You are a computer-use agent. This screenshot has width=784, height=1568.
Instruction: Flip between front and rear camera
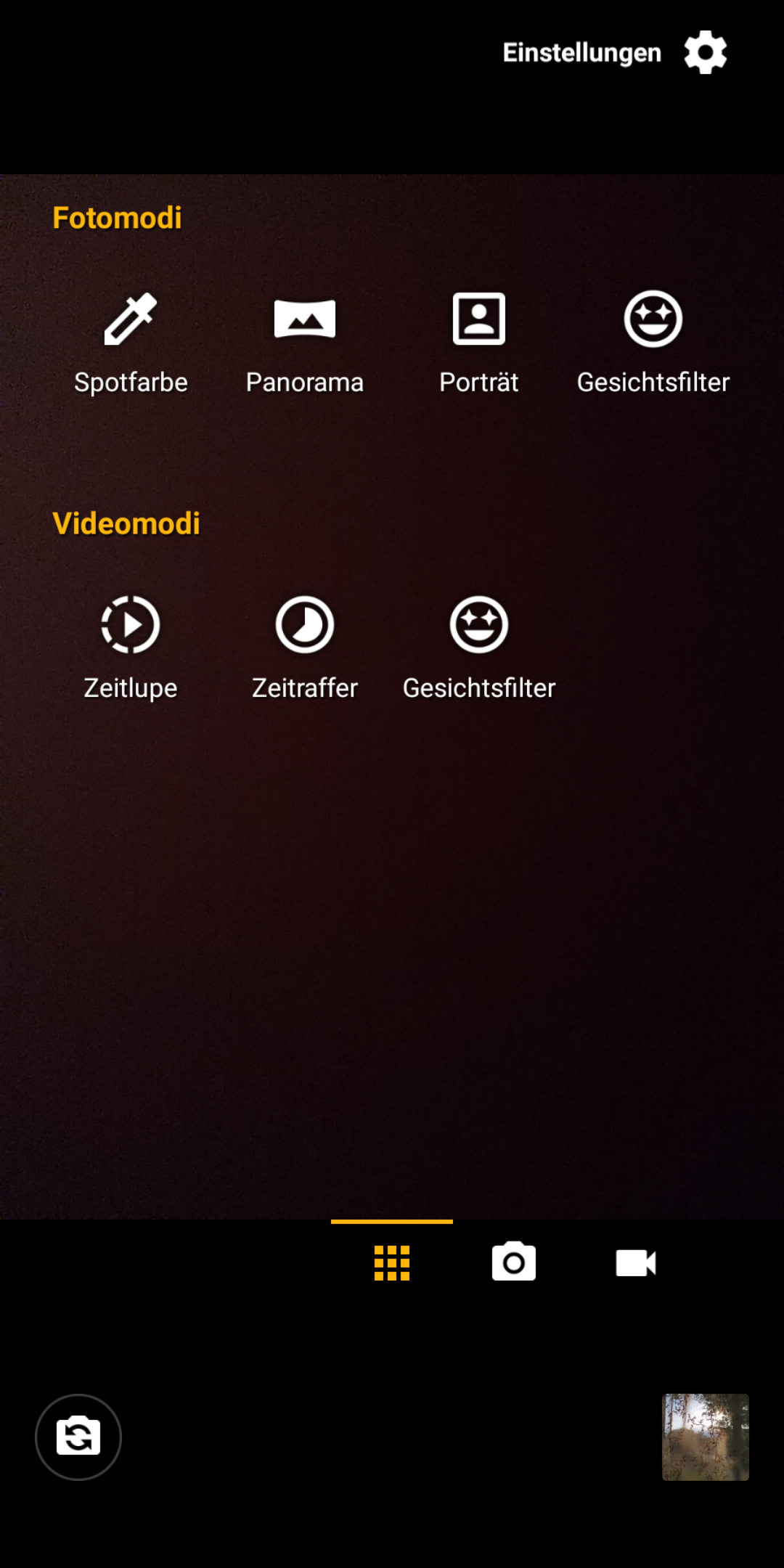(78, 1437)
